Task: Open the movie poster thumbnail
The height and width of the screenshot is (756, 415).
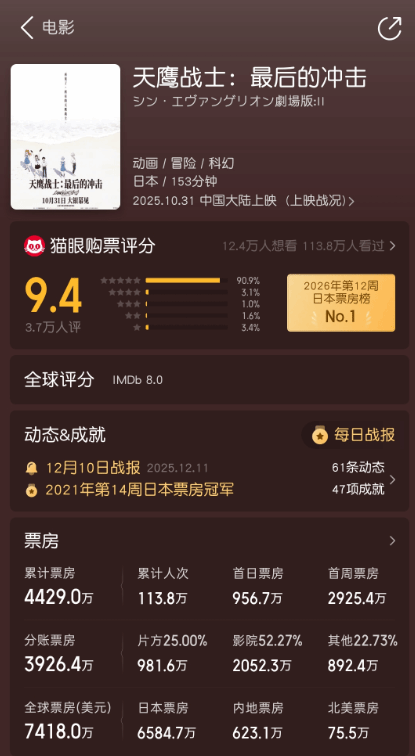Action: coord(66,137)
